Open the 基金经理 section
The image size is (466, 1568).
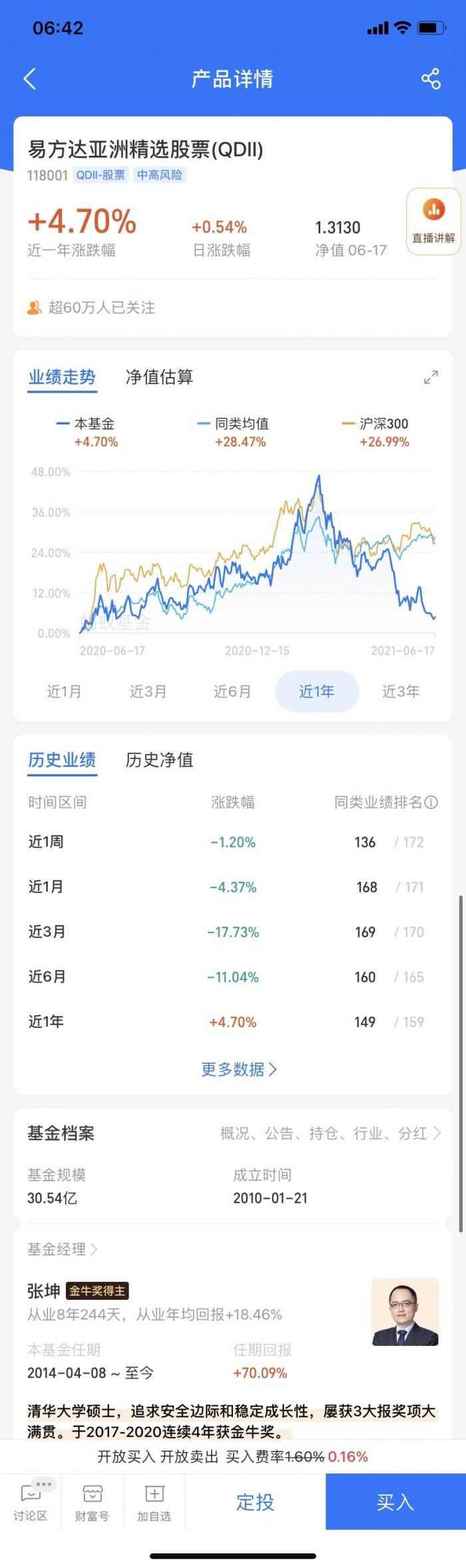(63, 1249)
